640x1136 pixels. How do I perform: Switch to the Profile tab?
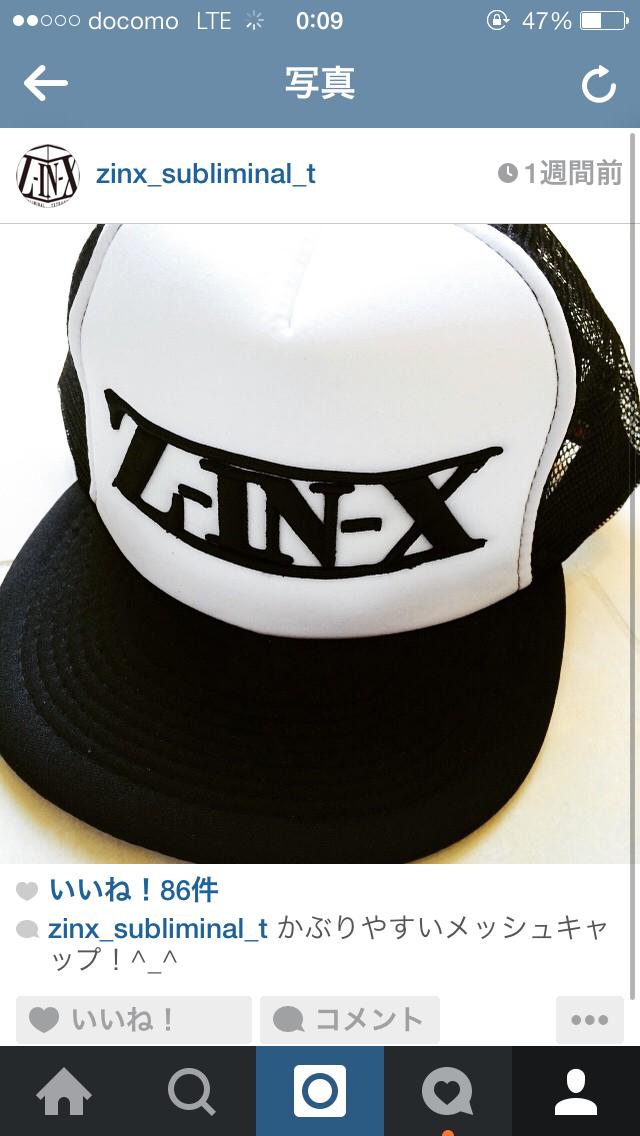click(576, 1091)
